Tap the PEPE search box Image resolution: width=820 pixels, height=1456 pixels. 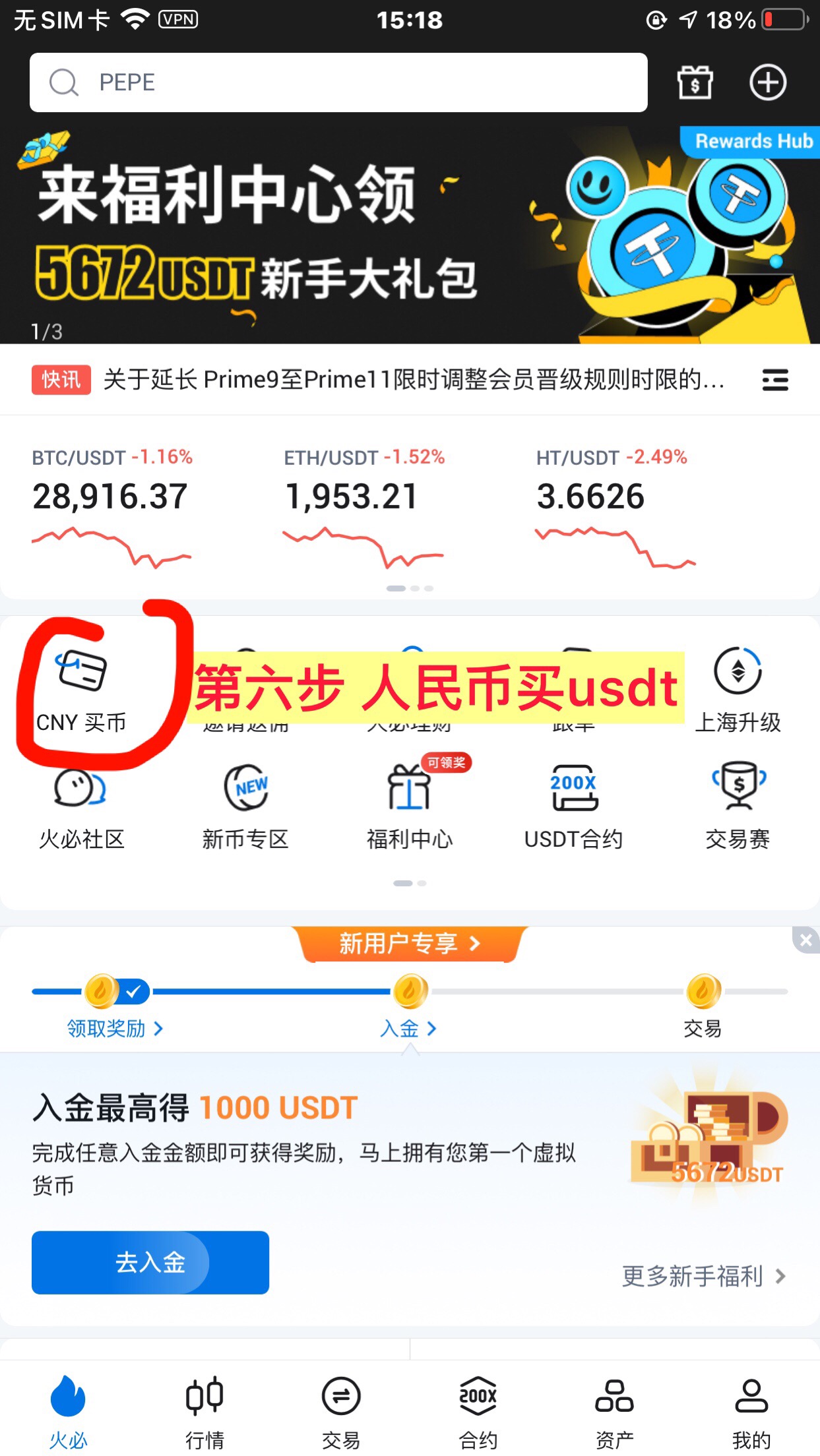(338, 82)
